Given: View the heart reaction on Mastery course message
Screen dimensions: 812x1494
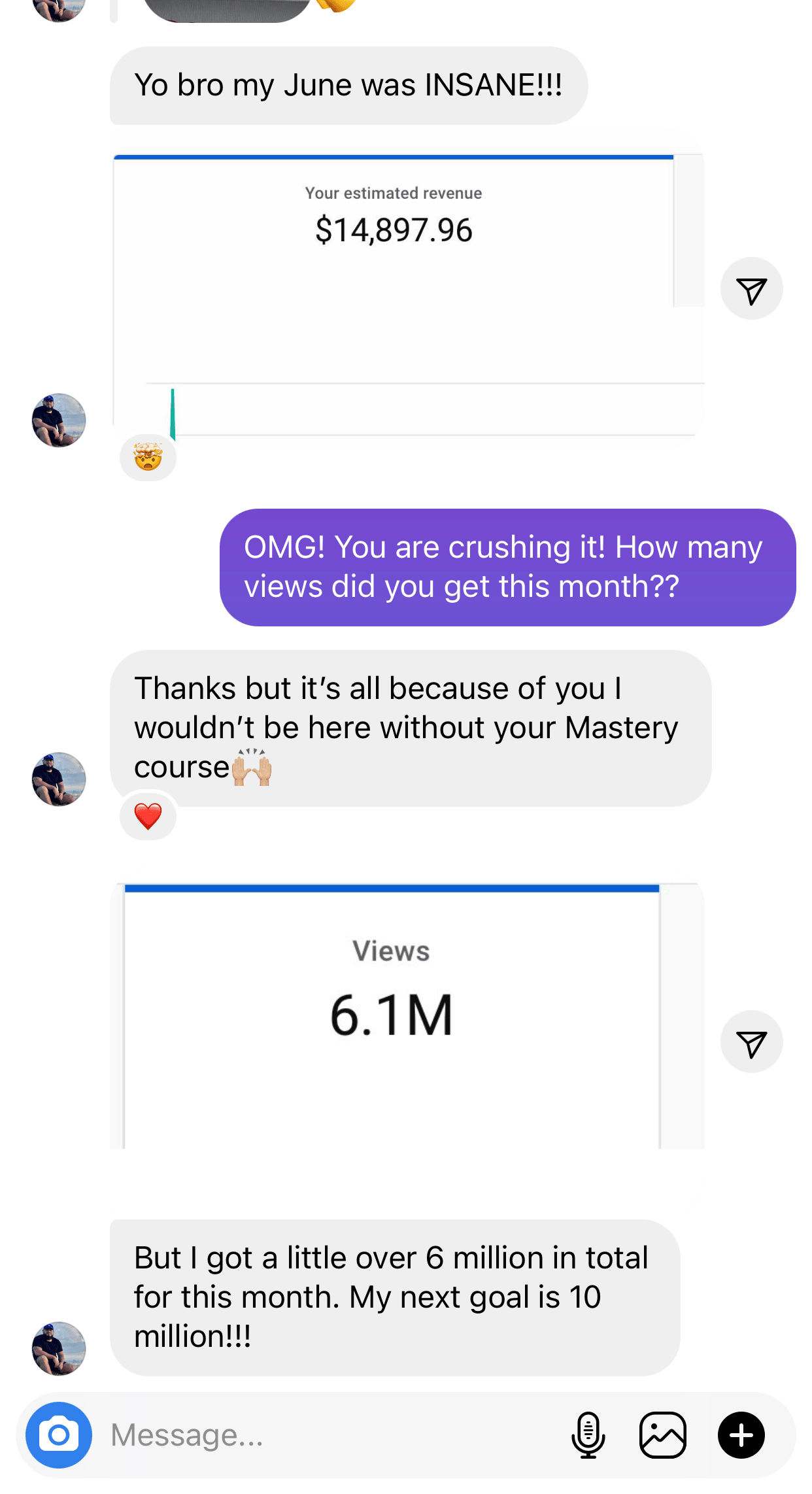Looking at the screenshot, I should point(148,816).
